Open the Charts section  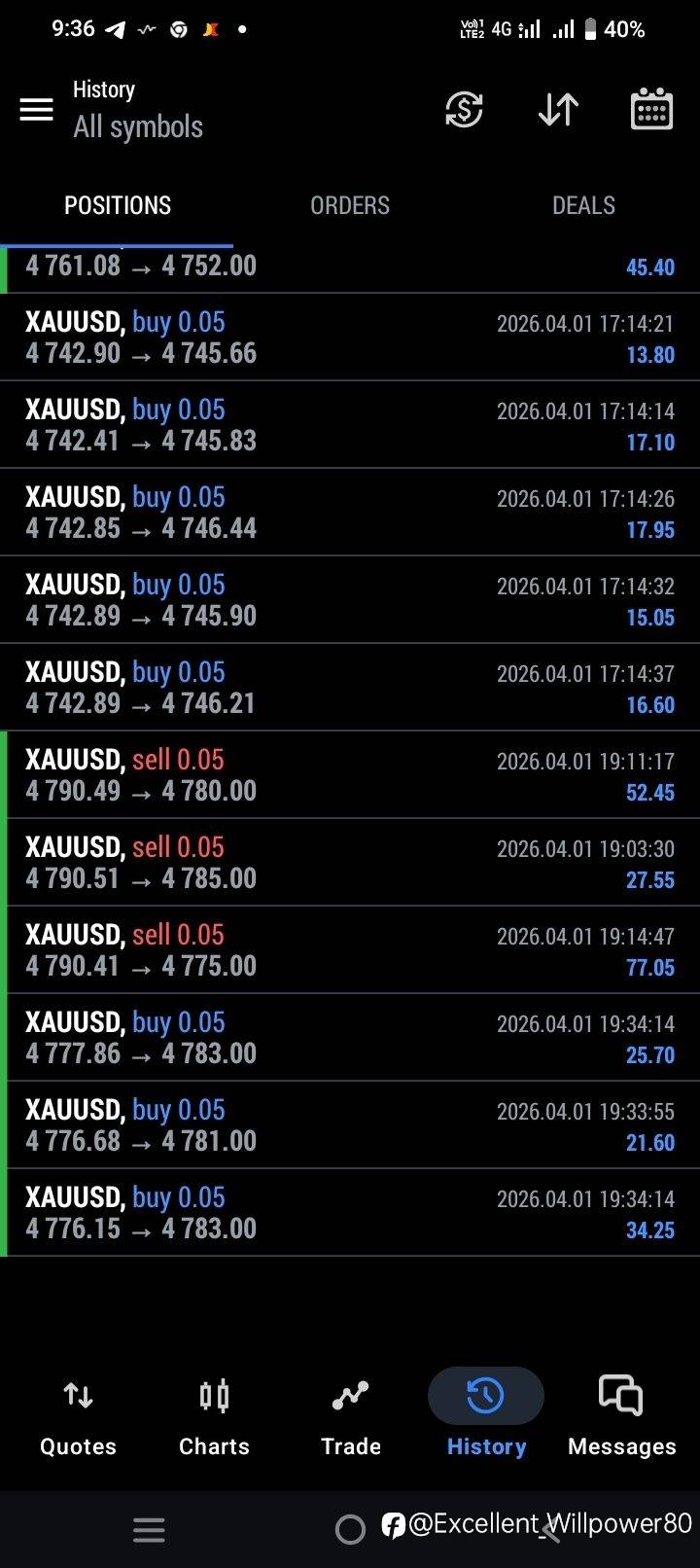pyautogui.click(x=214, y=1417)
